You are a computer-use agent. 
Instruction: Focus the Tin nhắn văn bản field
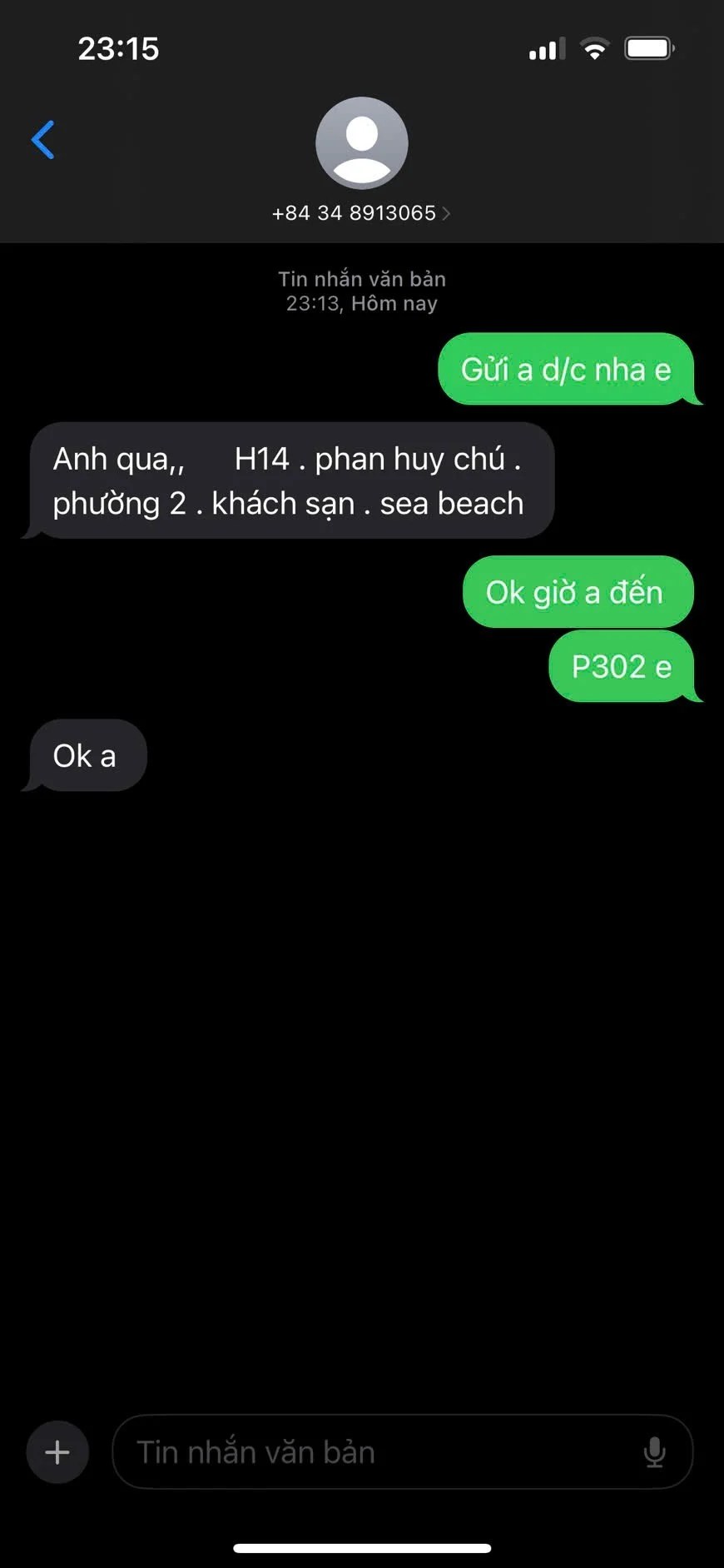[374, 1452]
